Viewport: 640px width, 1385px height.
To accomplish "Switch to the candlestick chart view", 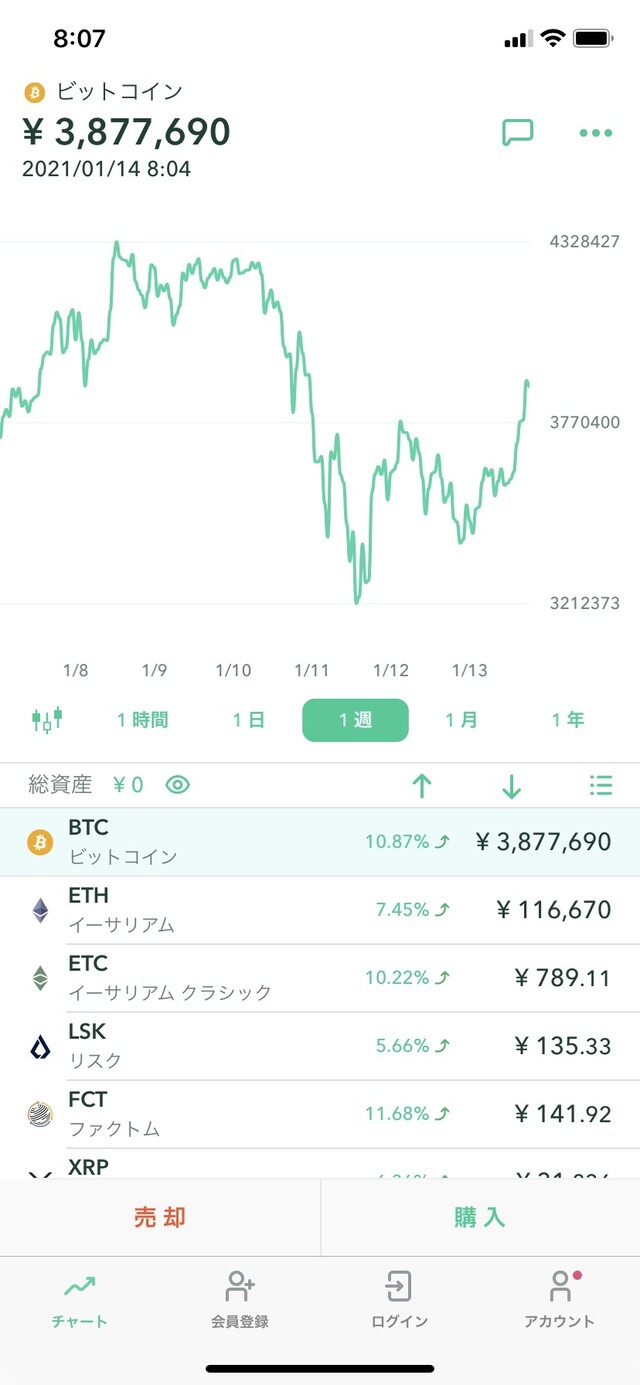I will point(47,719).
